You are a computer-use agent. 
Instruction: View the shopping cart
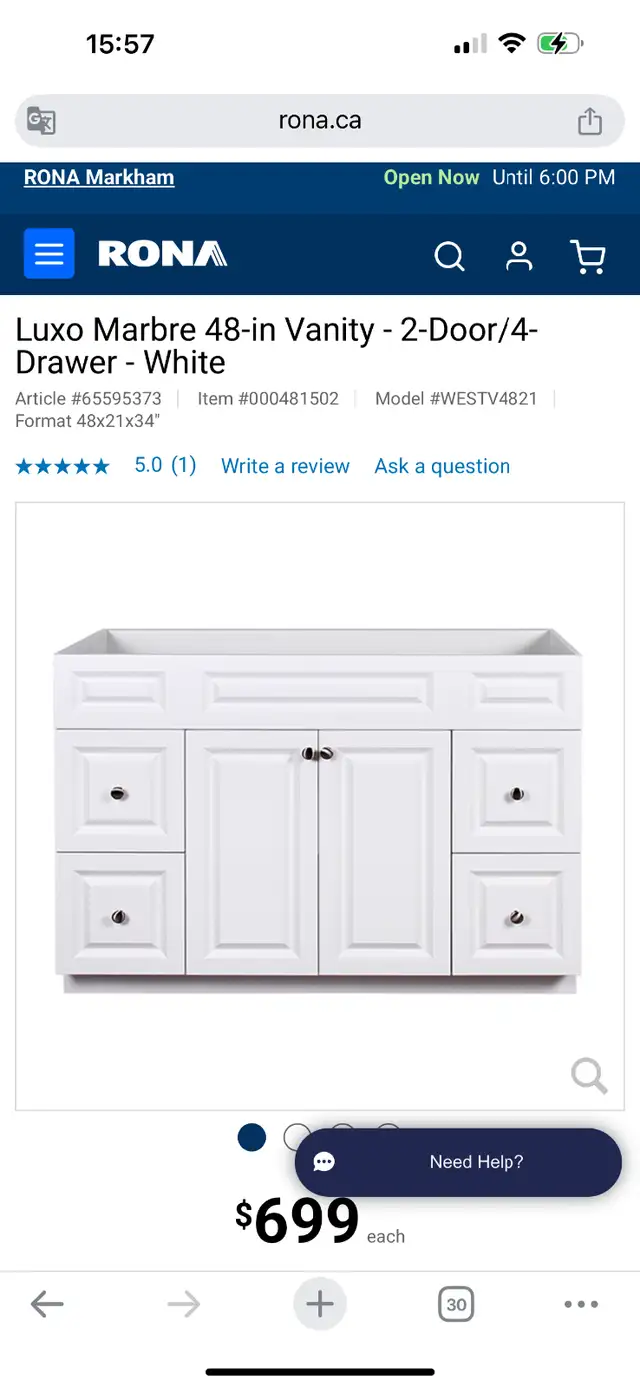588,256
